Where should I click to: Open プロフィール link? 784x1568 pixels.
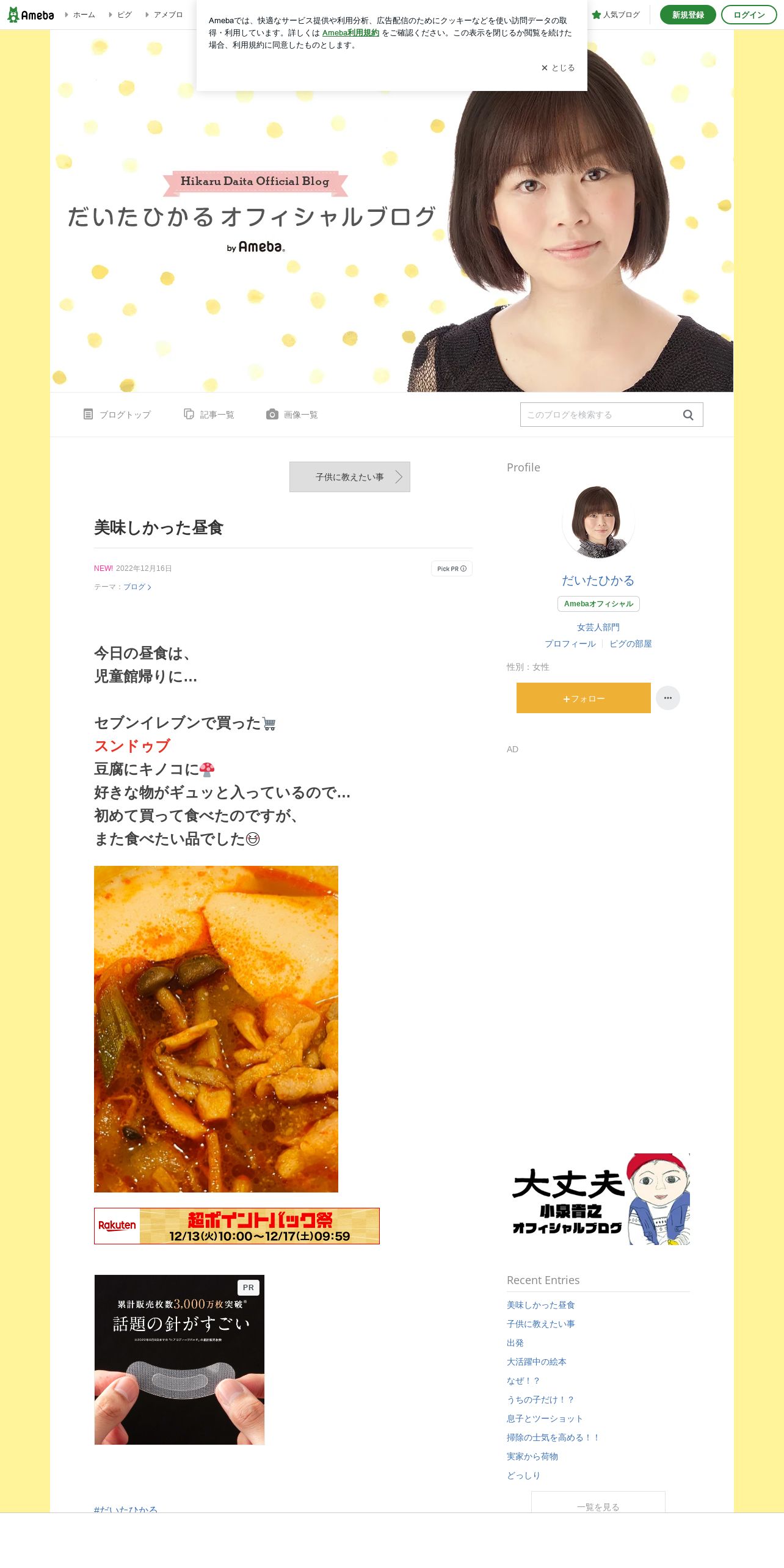click(570, 644)
